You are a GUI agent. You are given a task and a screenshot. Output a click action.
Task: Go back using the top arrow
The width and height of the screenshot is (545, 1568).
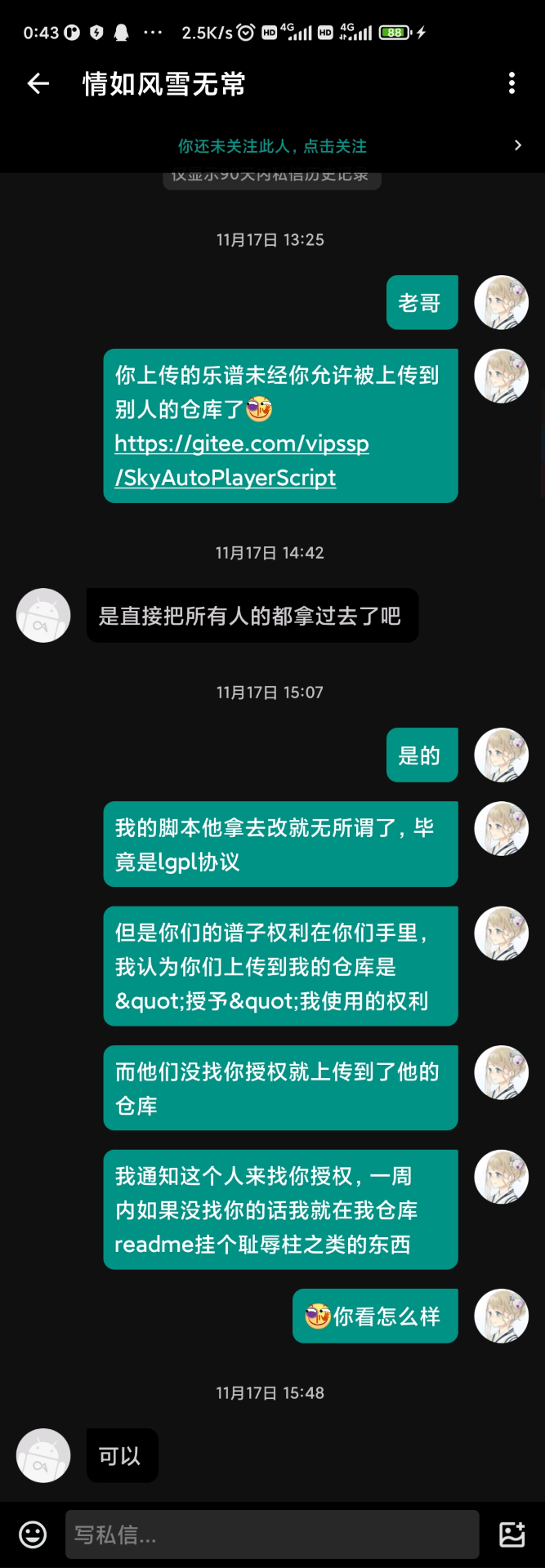(38, 83)
